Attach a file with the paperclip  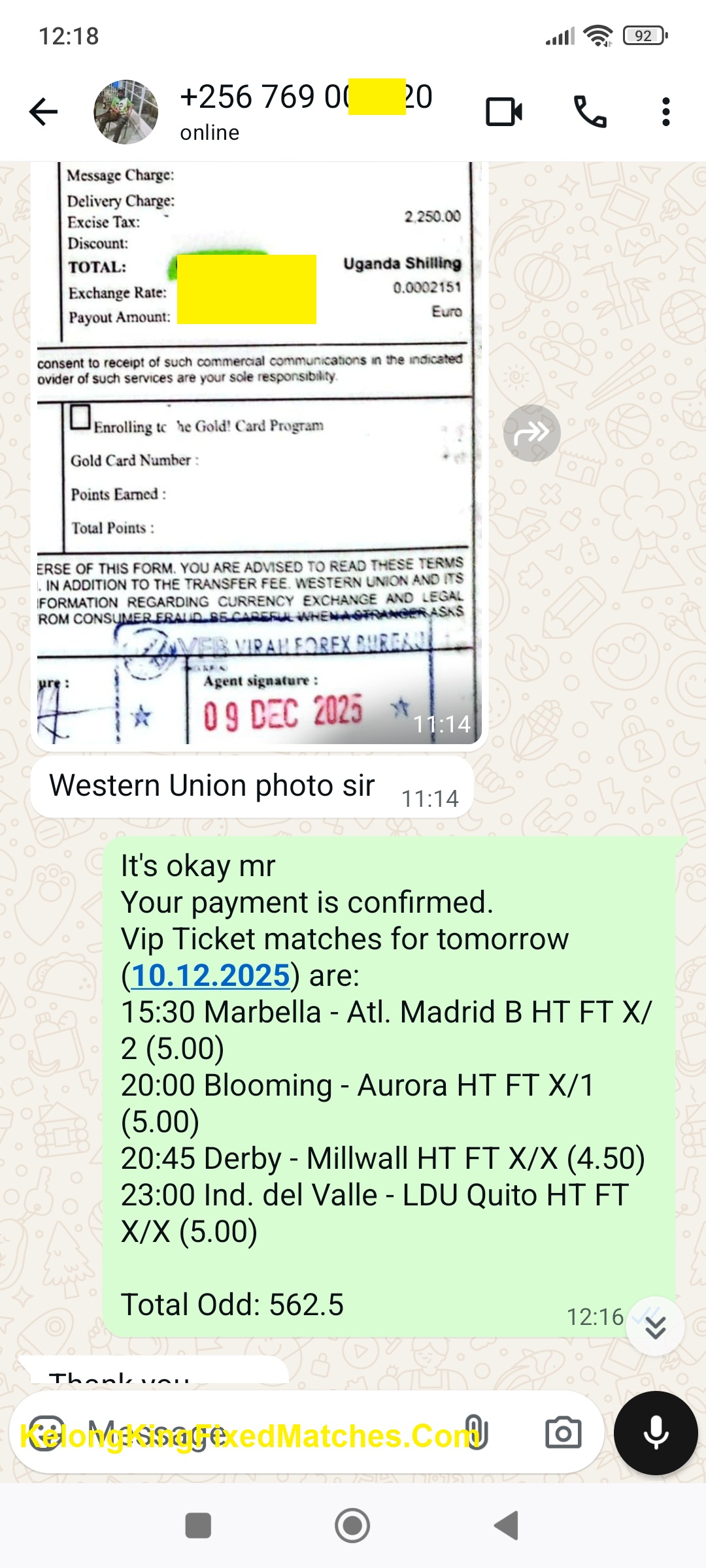[x=476, y=1433]
